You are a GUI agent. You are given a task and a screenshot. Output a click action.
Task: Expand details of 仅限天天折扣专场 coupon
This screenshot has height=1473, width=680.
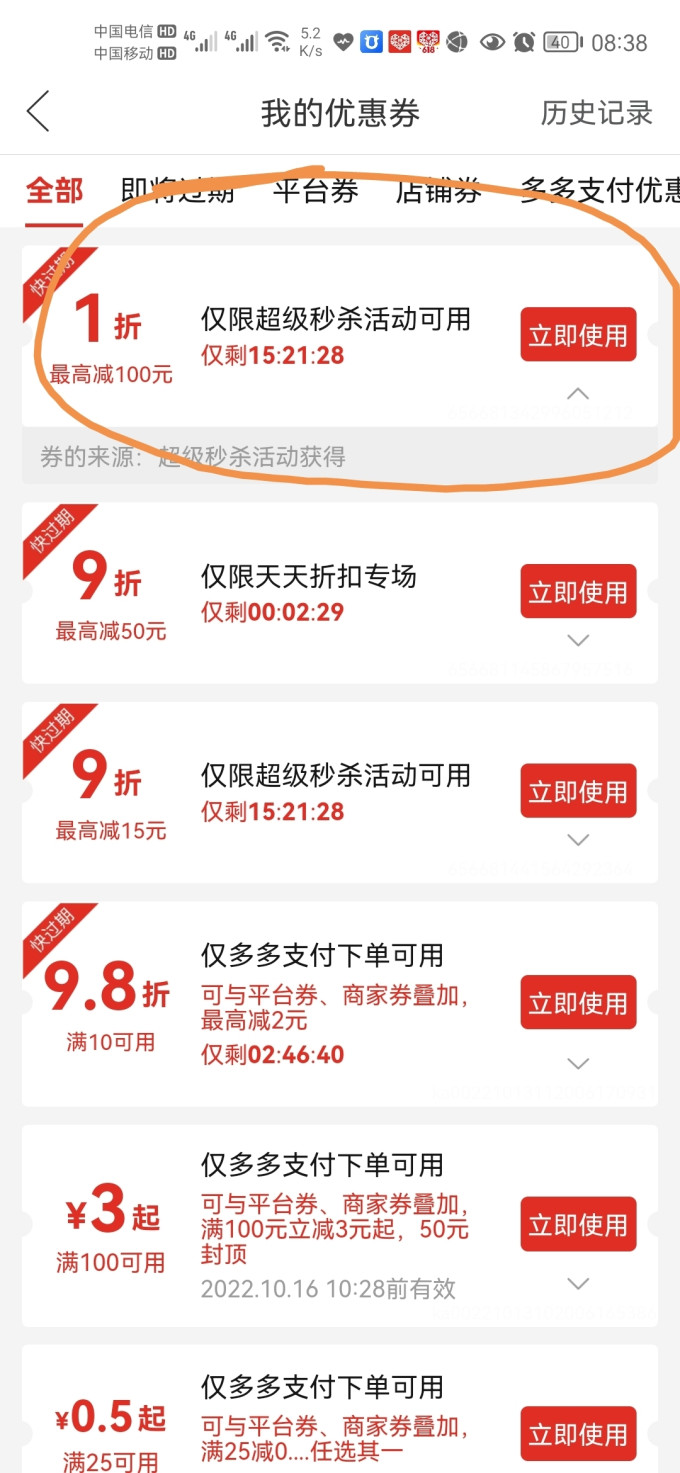(578, 640)
